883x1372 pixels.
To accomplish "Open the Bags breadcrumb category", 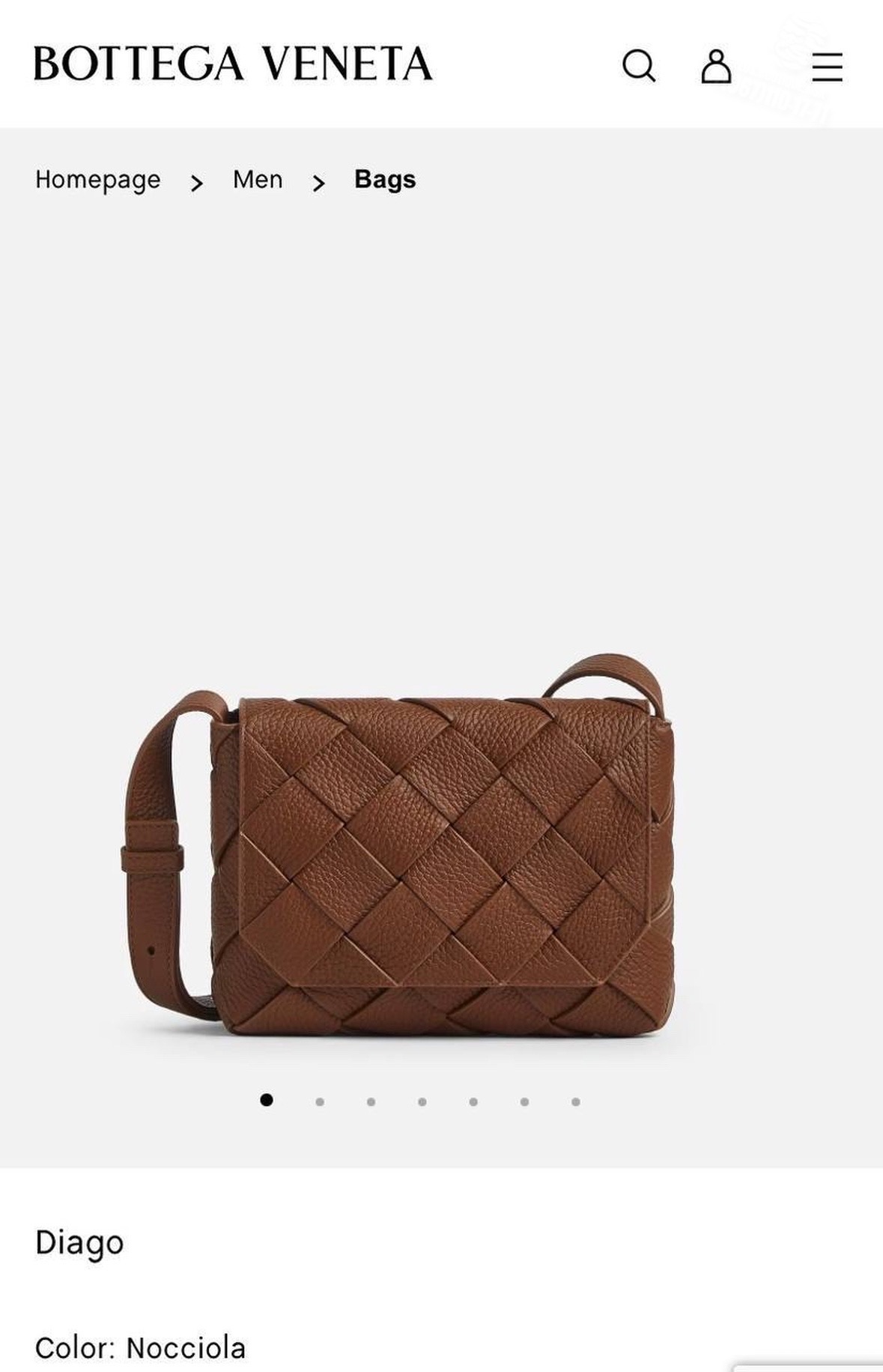I will click(x=385, y=180).
